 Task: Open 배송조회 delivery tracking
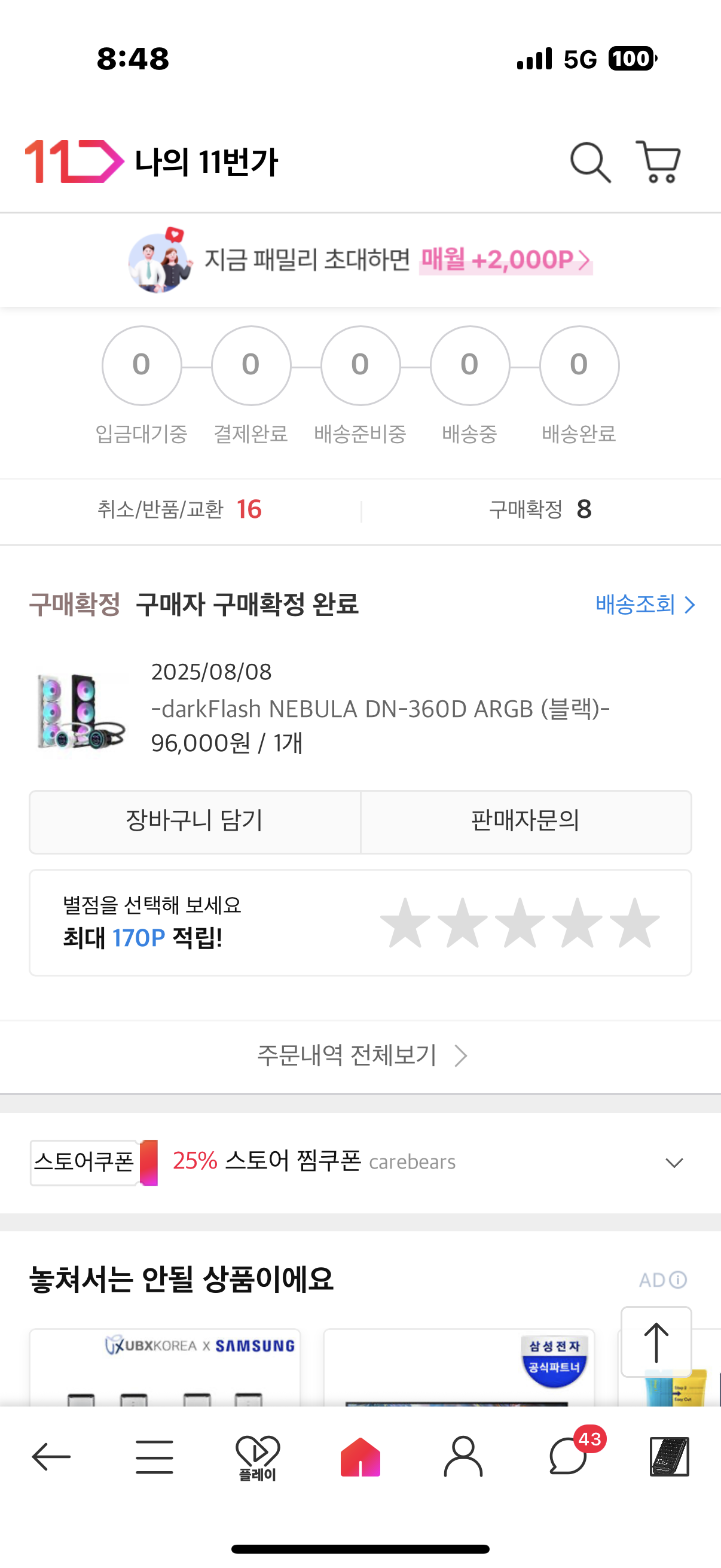(644, 605)
